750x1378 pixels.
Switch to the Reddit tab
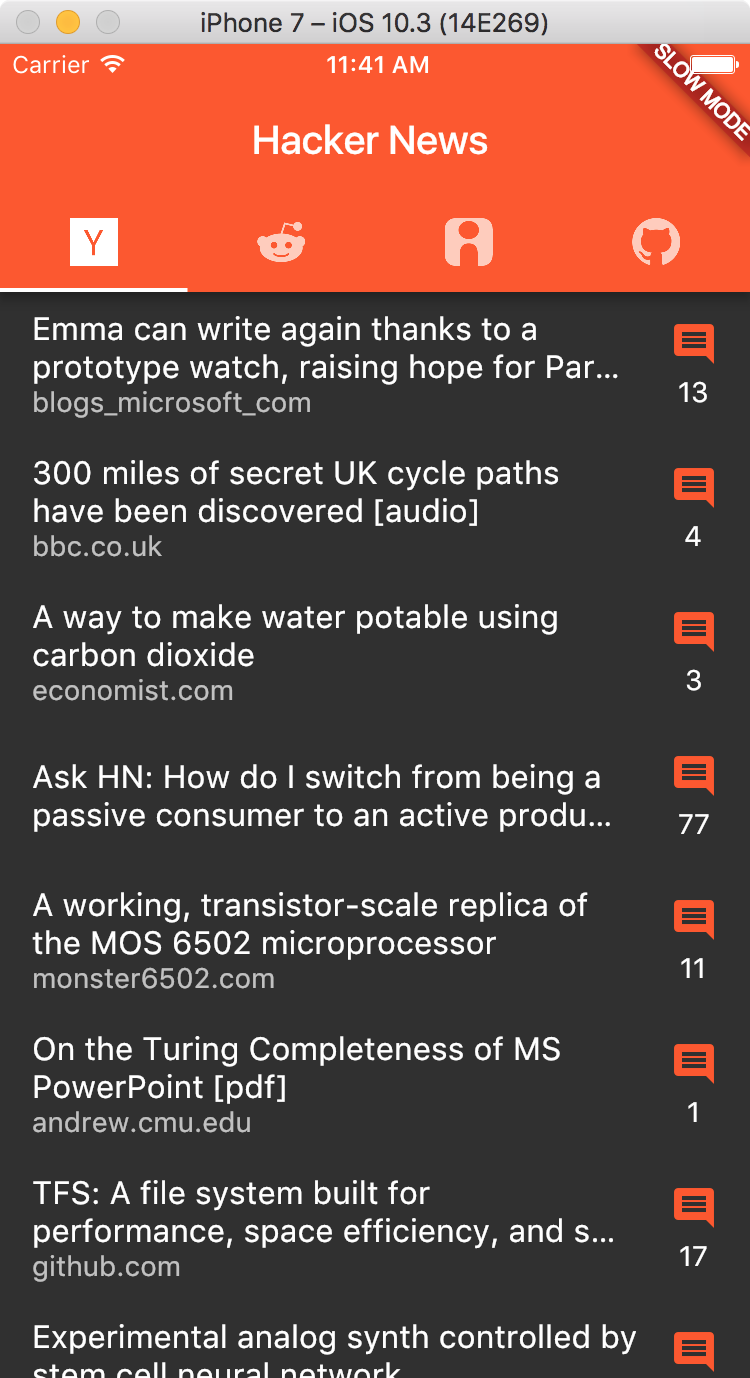coord(281,242)
